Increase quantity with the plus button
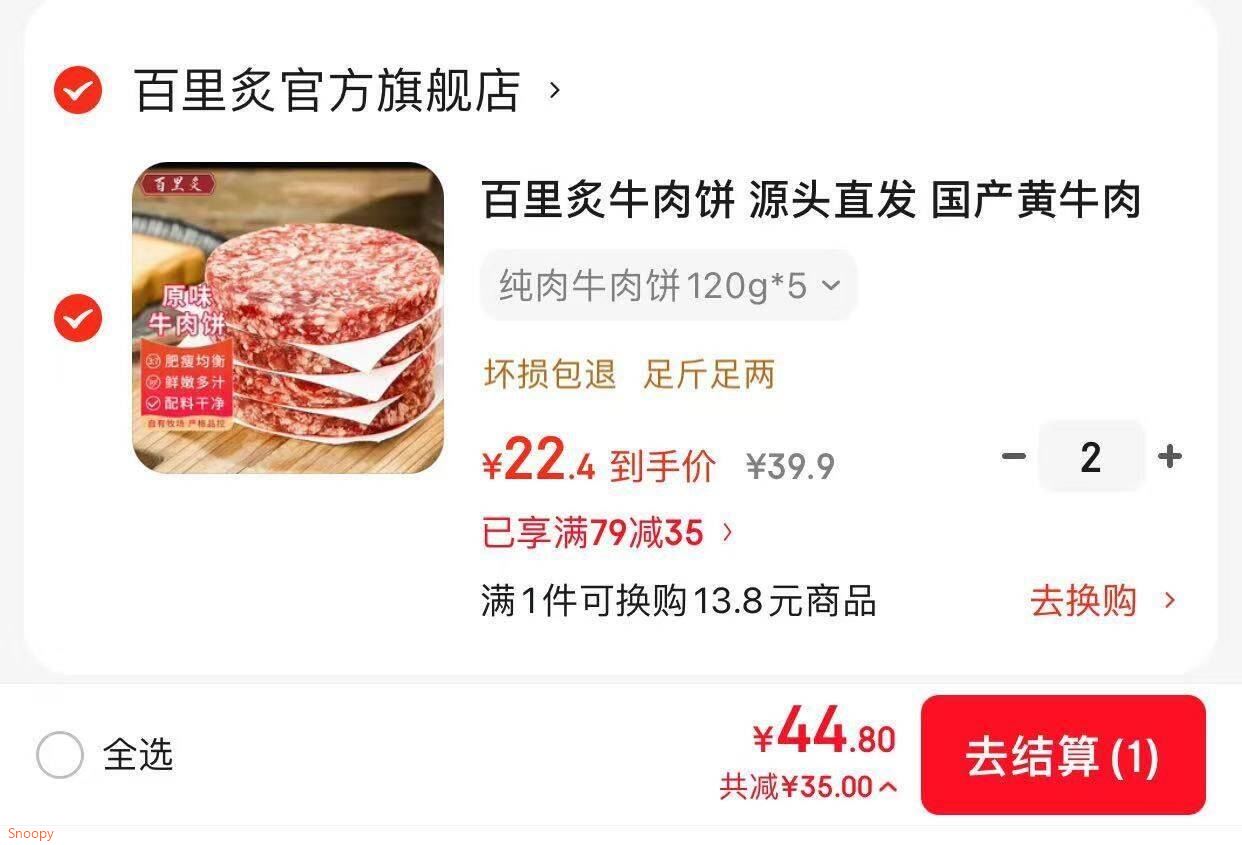 [x=1169, y=457]
